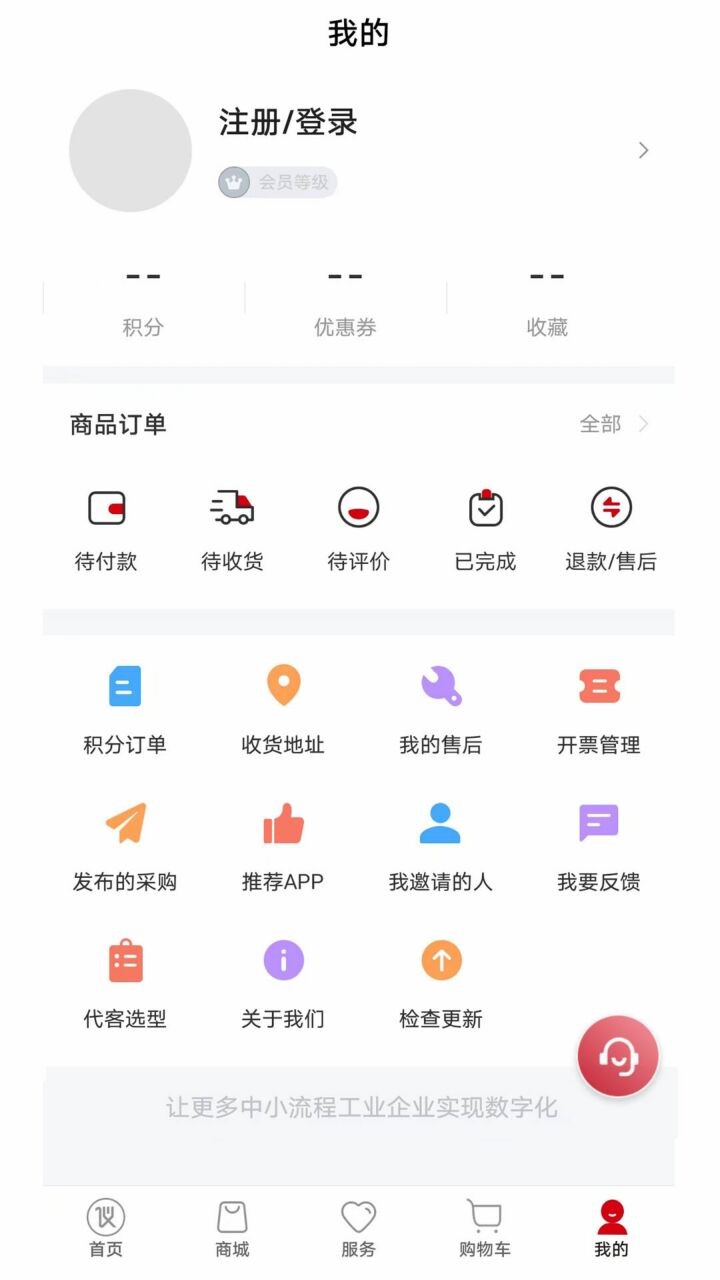720x1280 pixels.
Task: Open 待收货 awaiting delivery orders
Action: coord(233,525)
